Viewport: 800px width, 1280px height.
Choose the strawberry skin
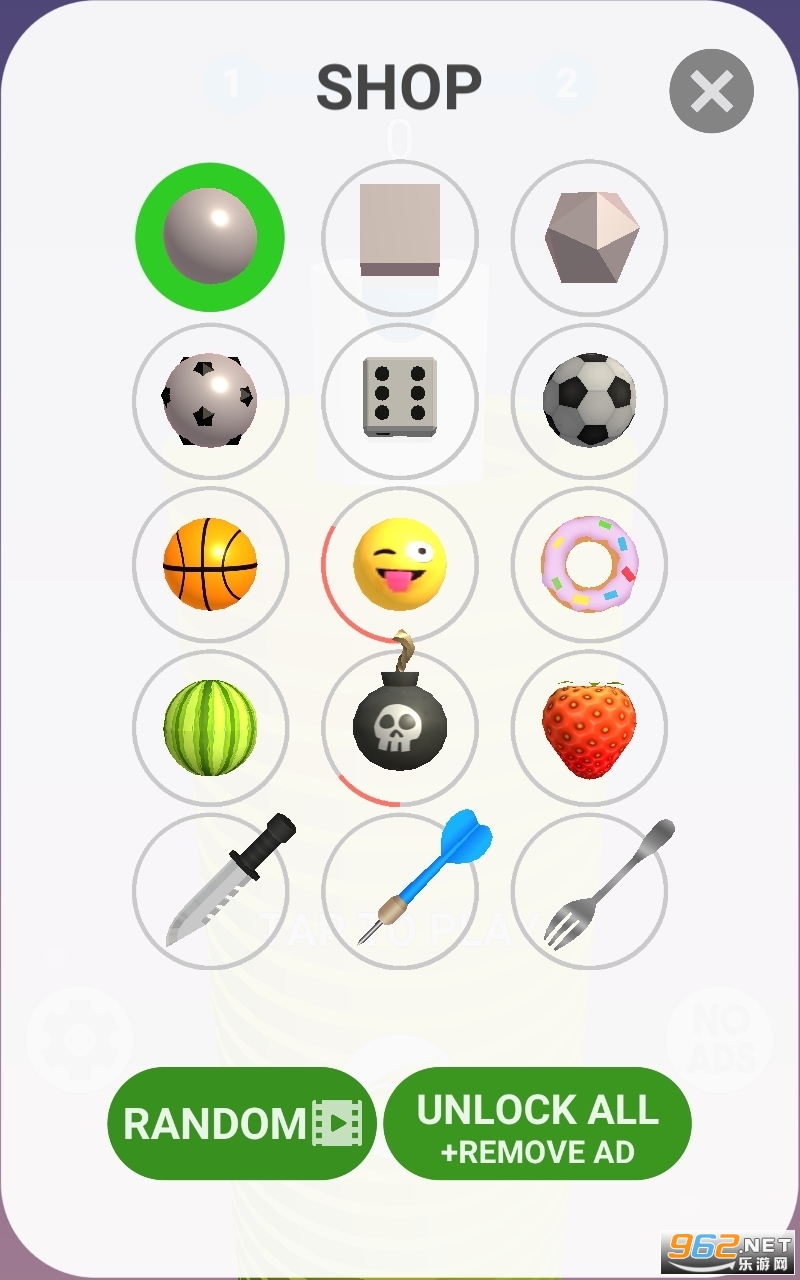[590, 727]
